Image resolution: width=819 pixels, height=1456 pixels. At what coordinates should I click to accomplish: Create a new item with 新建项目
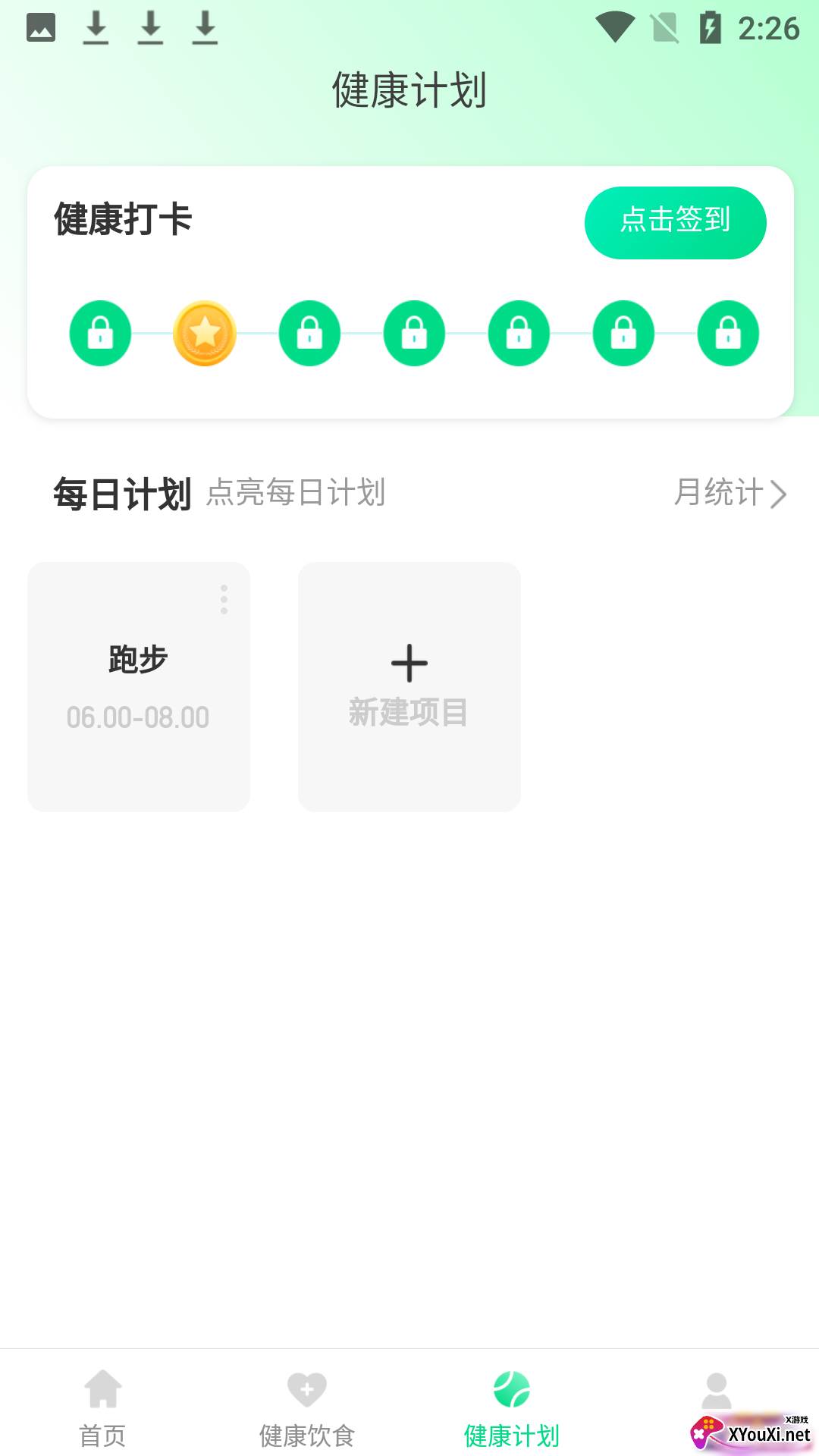pyautogui.click(x=409, y=686)
